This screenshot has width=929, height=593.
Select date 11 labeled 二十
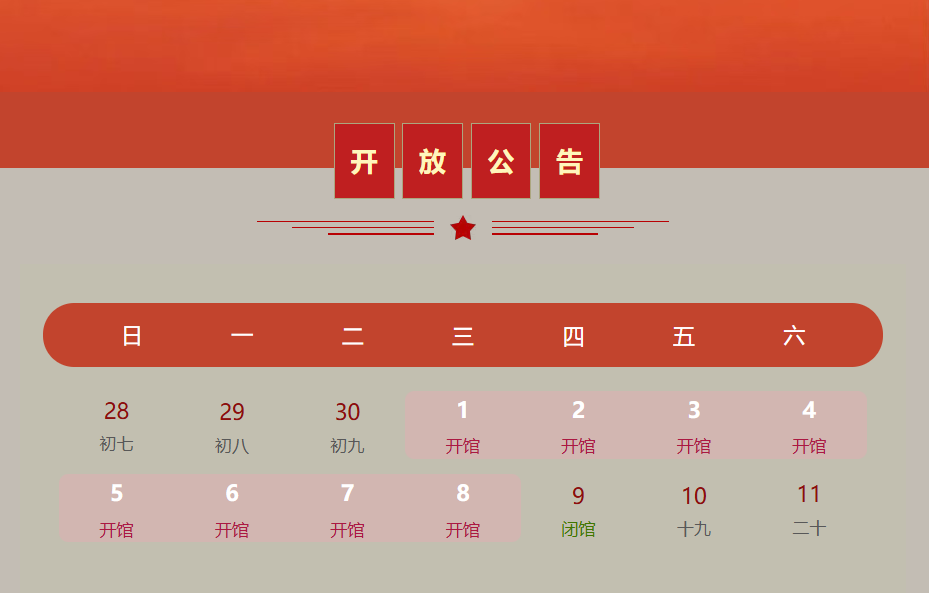(x=809, y=510)
